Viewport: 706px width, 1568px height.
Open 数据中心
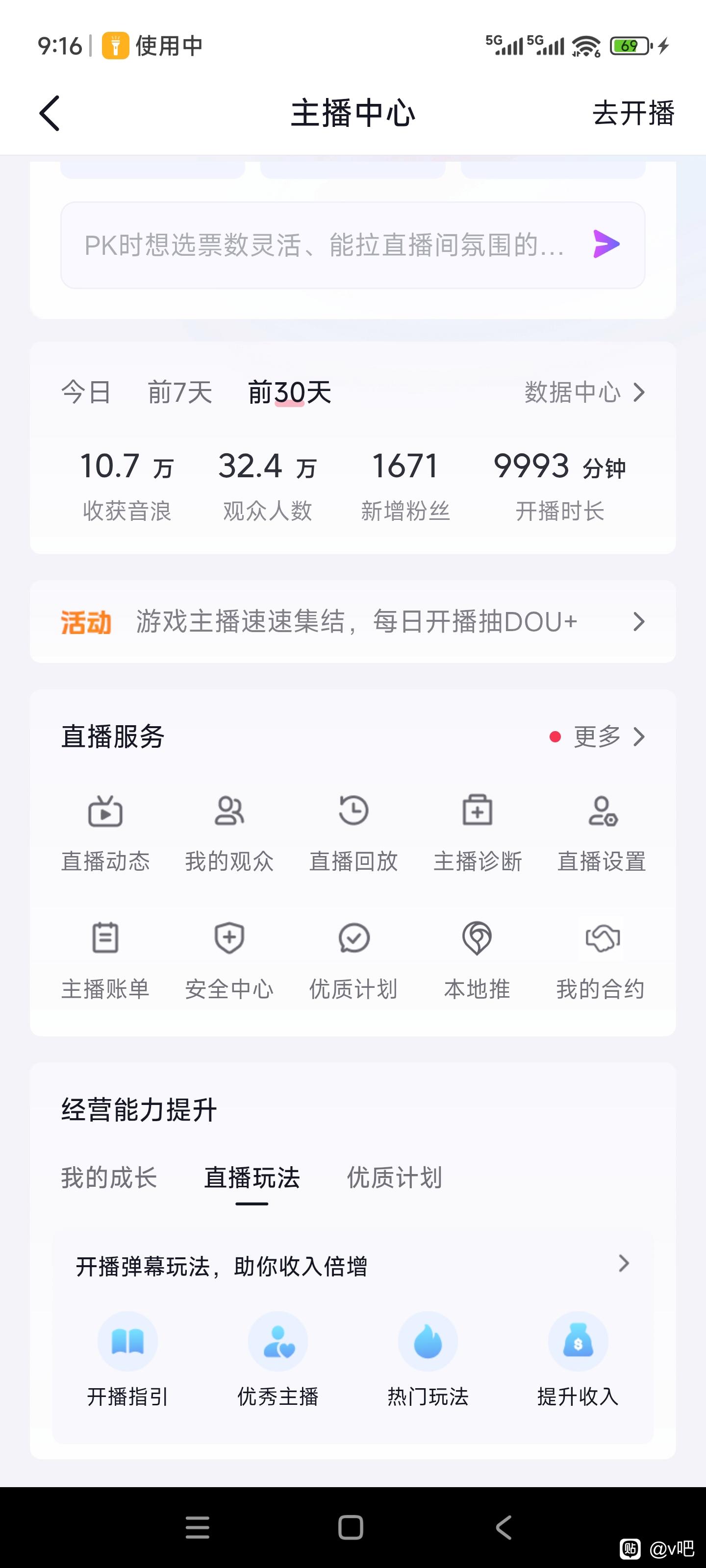pyautogui.click(x=583, y=392)
